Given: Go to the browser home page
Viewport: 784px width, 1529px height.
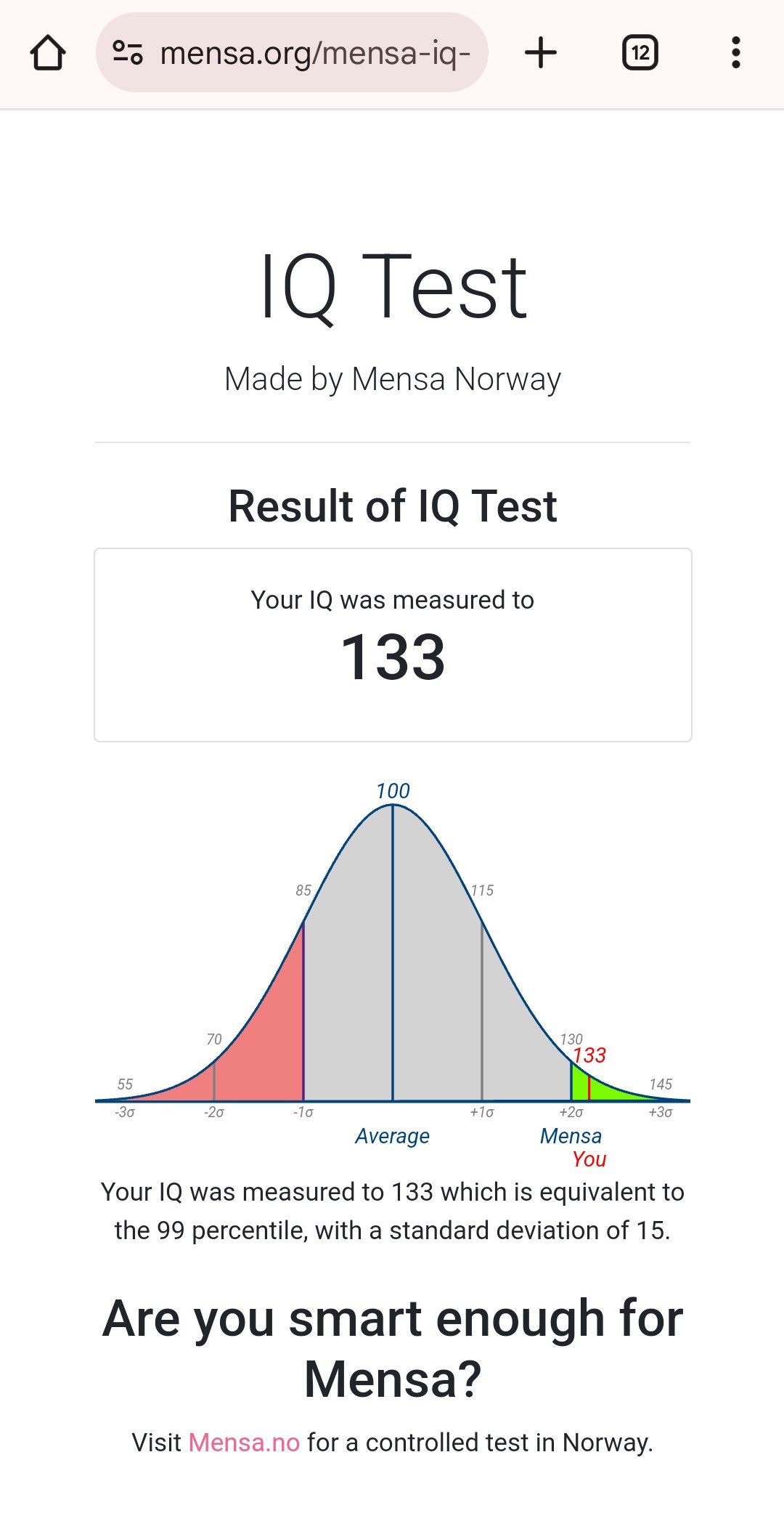Looking at the screenshot, I should [48, 53].
